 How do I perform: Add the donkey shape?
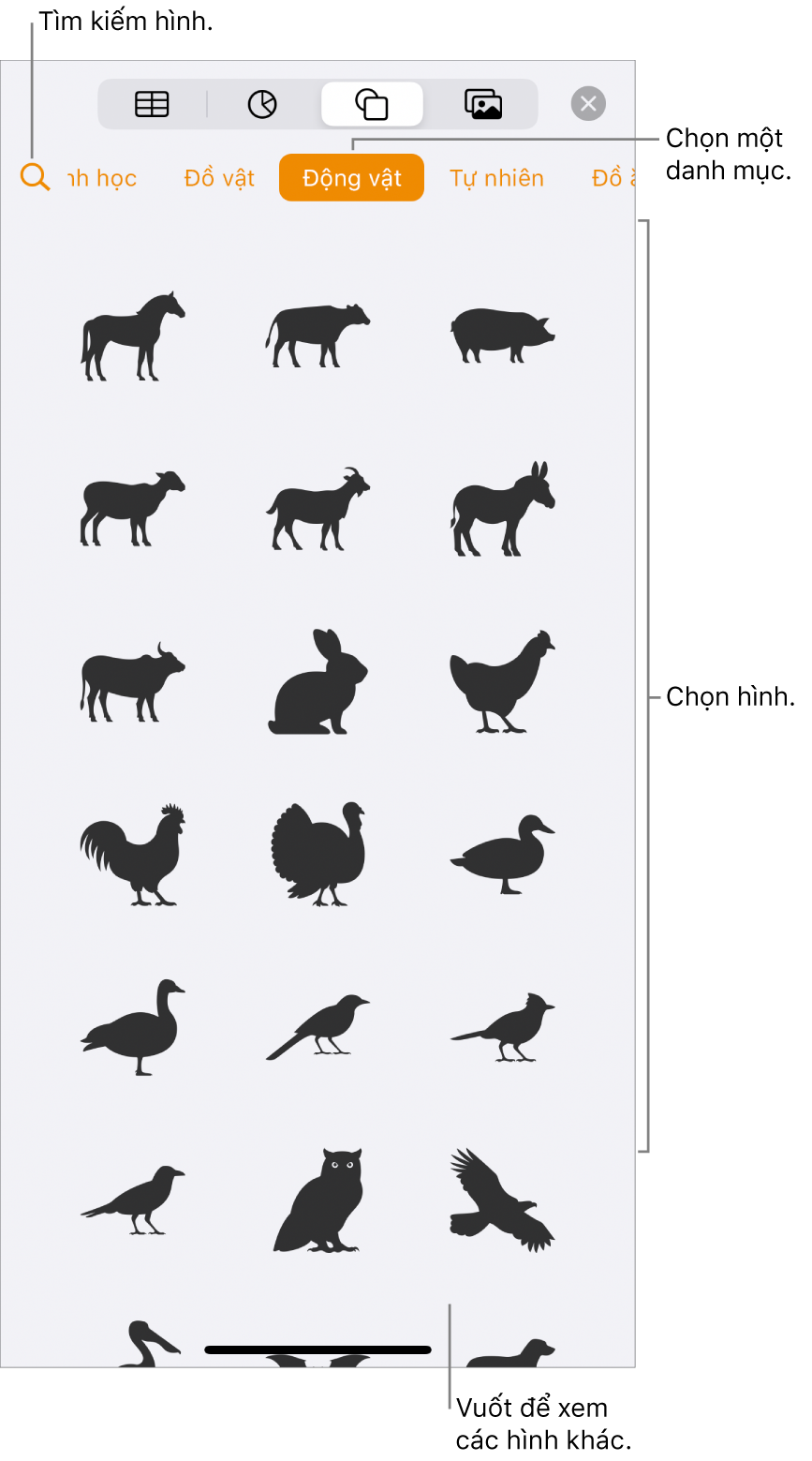coord(503,508)
